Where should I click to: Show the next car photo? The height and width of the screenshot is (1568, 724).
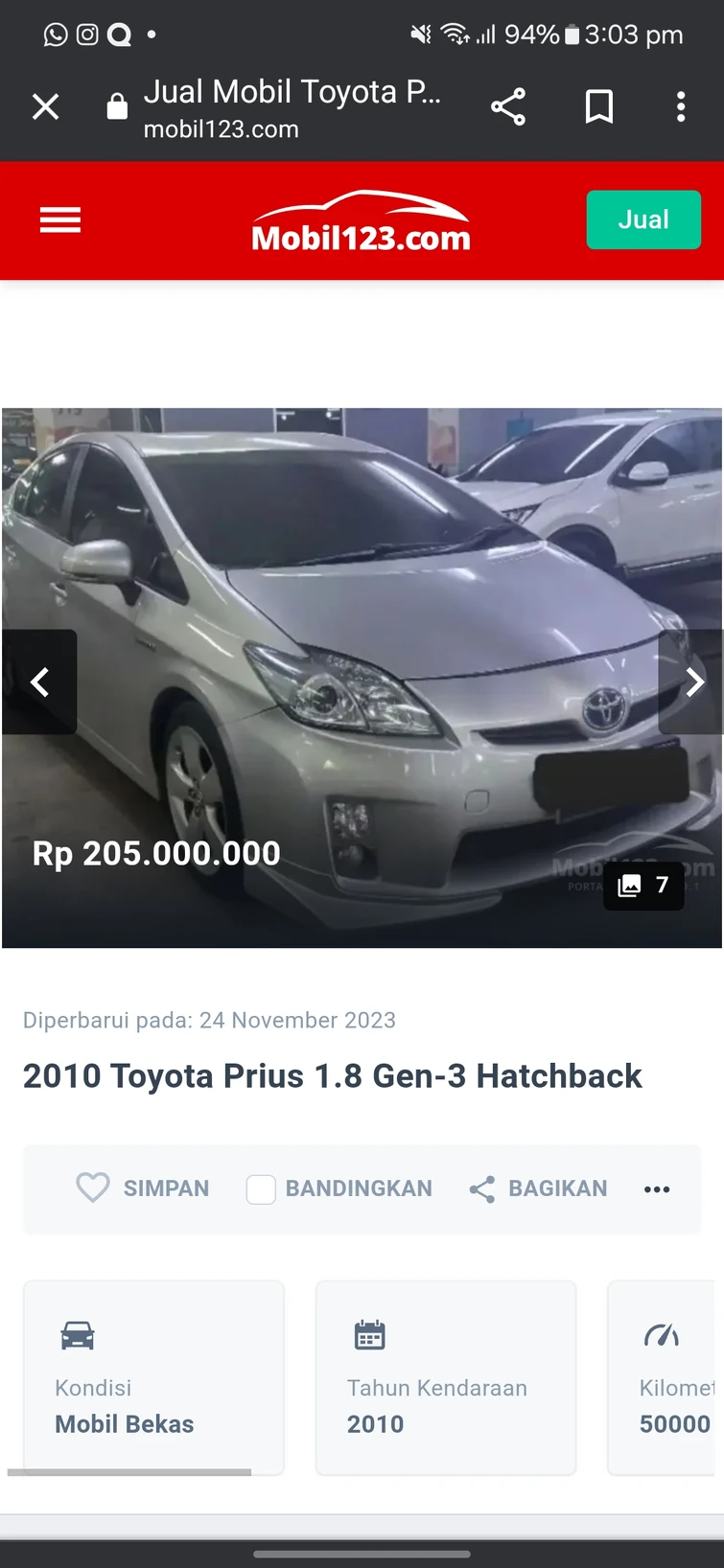tap(694, 682)
